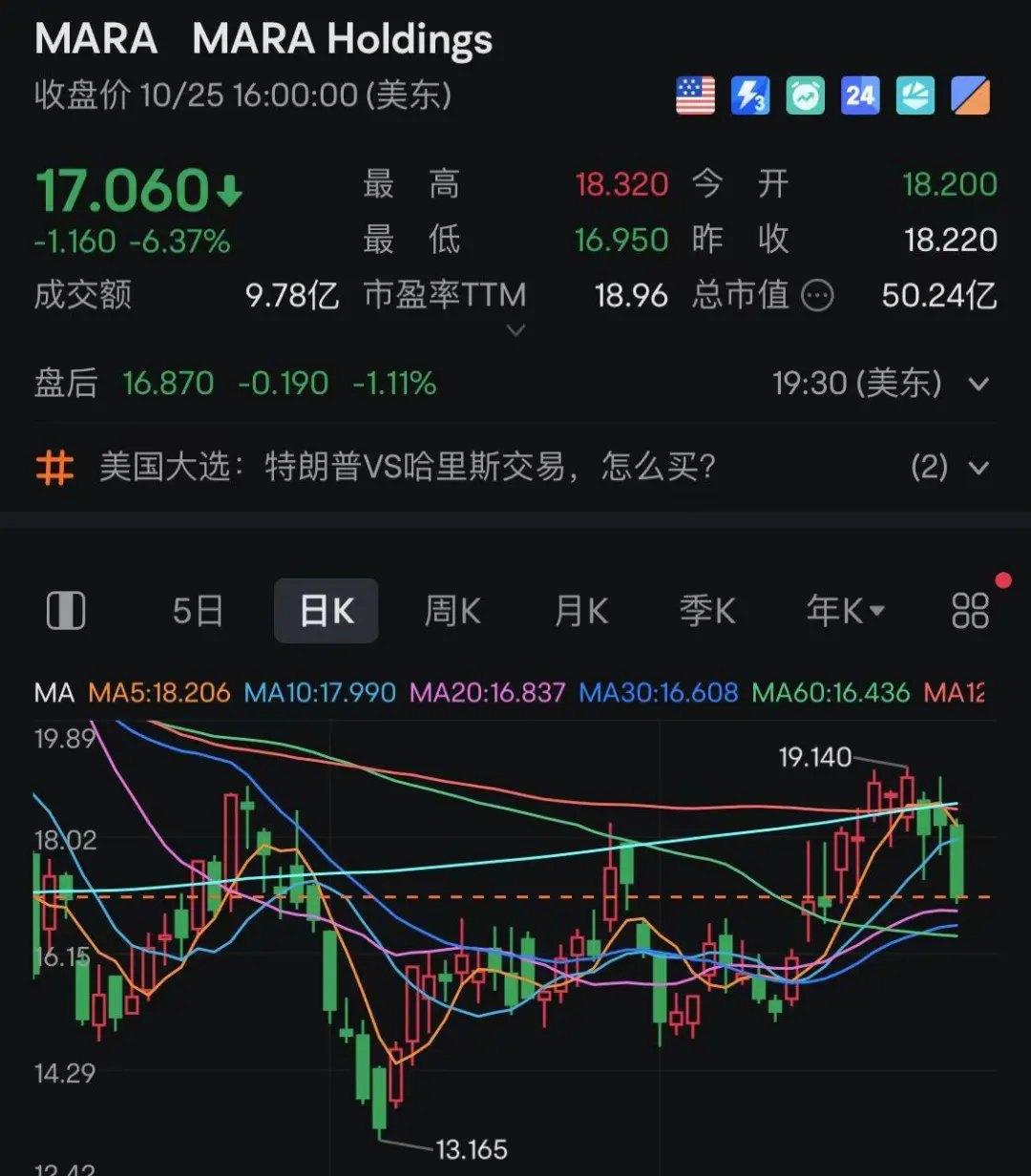This screenshot has width=1031, height=1176.
Task: Select the teal layered feature icon beside 24
Action: point(915,95)
